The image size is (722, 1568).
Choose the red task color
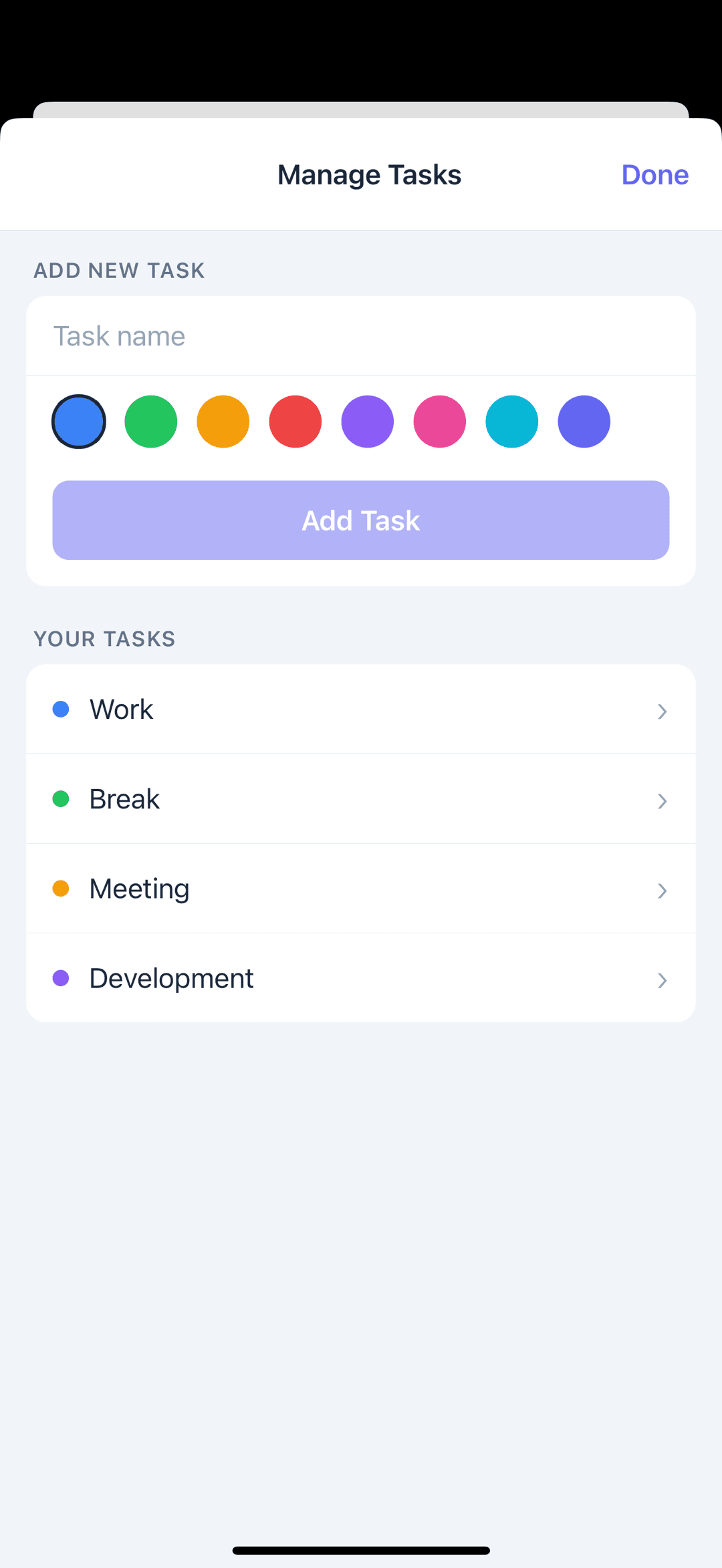point(295,421)
